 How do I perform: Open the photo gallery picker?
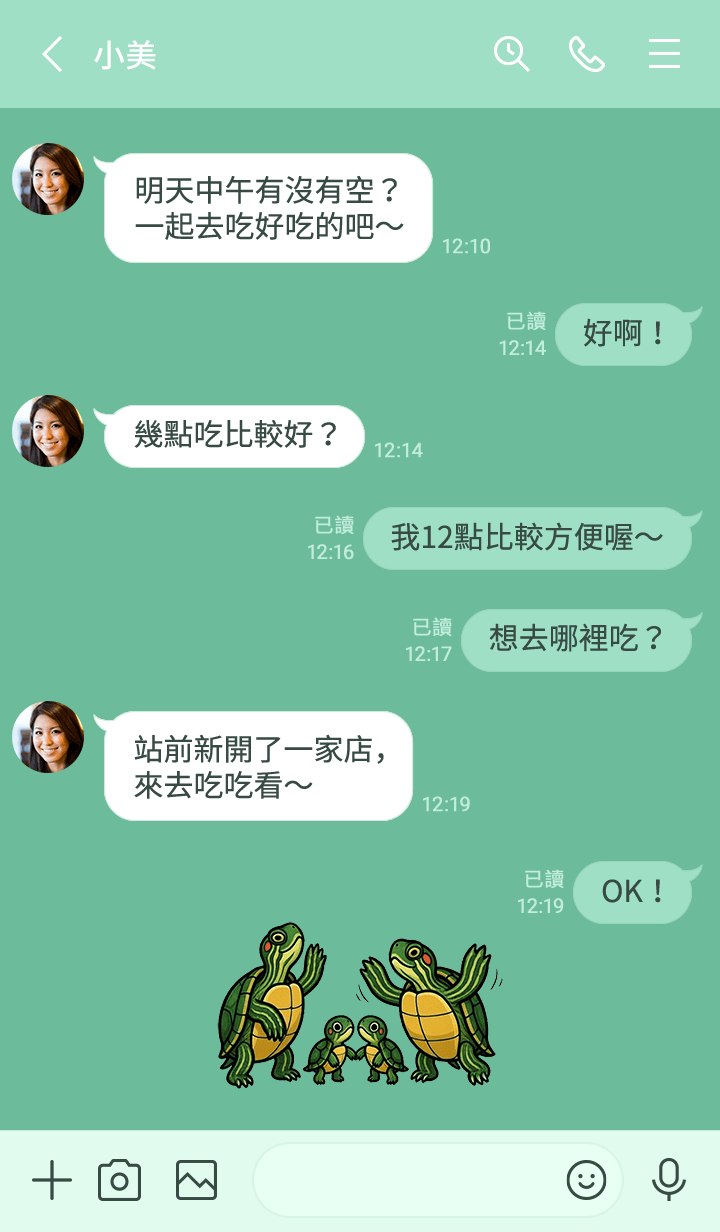click(x=196, y=1181)
